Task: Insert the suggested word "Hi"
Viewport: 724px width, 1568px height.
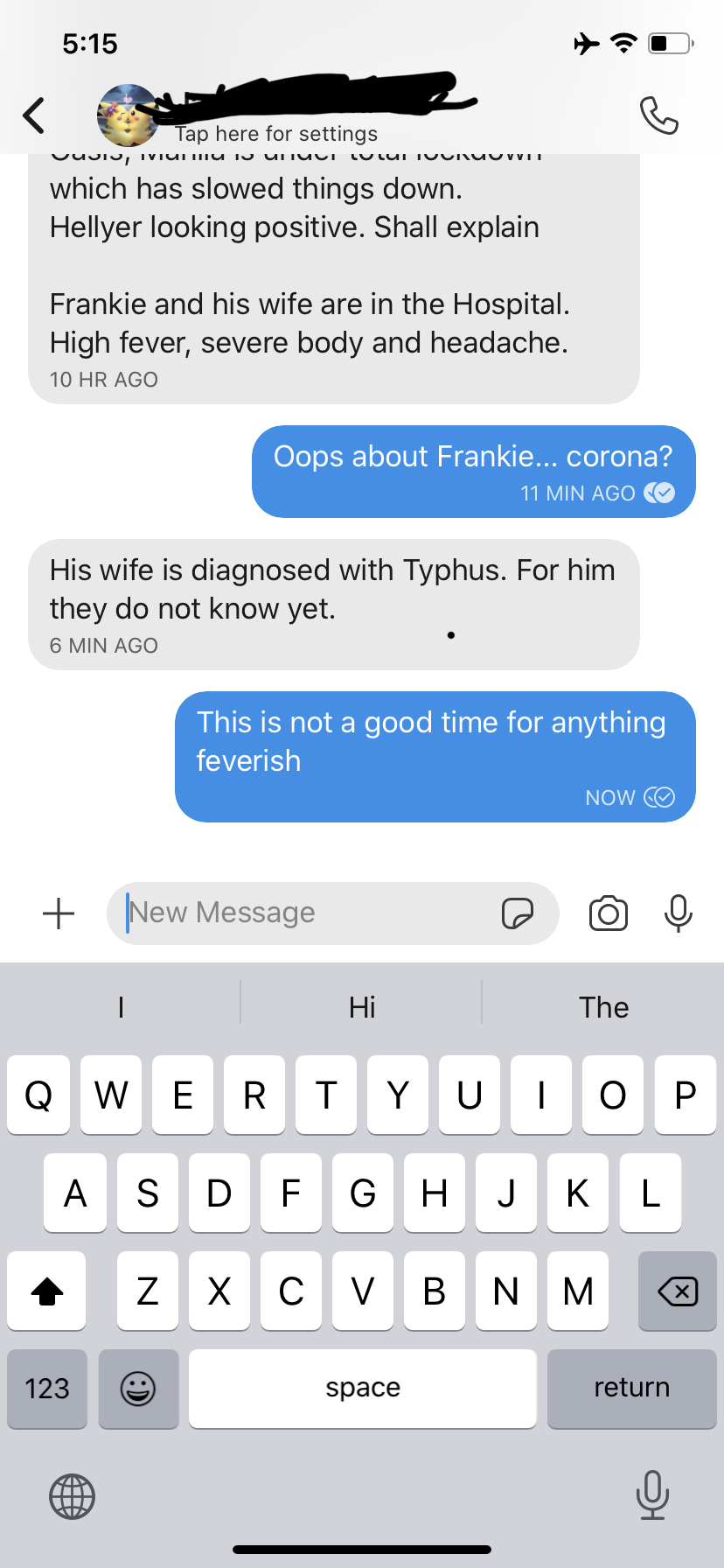Action: click(362, 1007)
